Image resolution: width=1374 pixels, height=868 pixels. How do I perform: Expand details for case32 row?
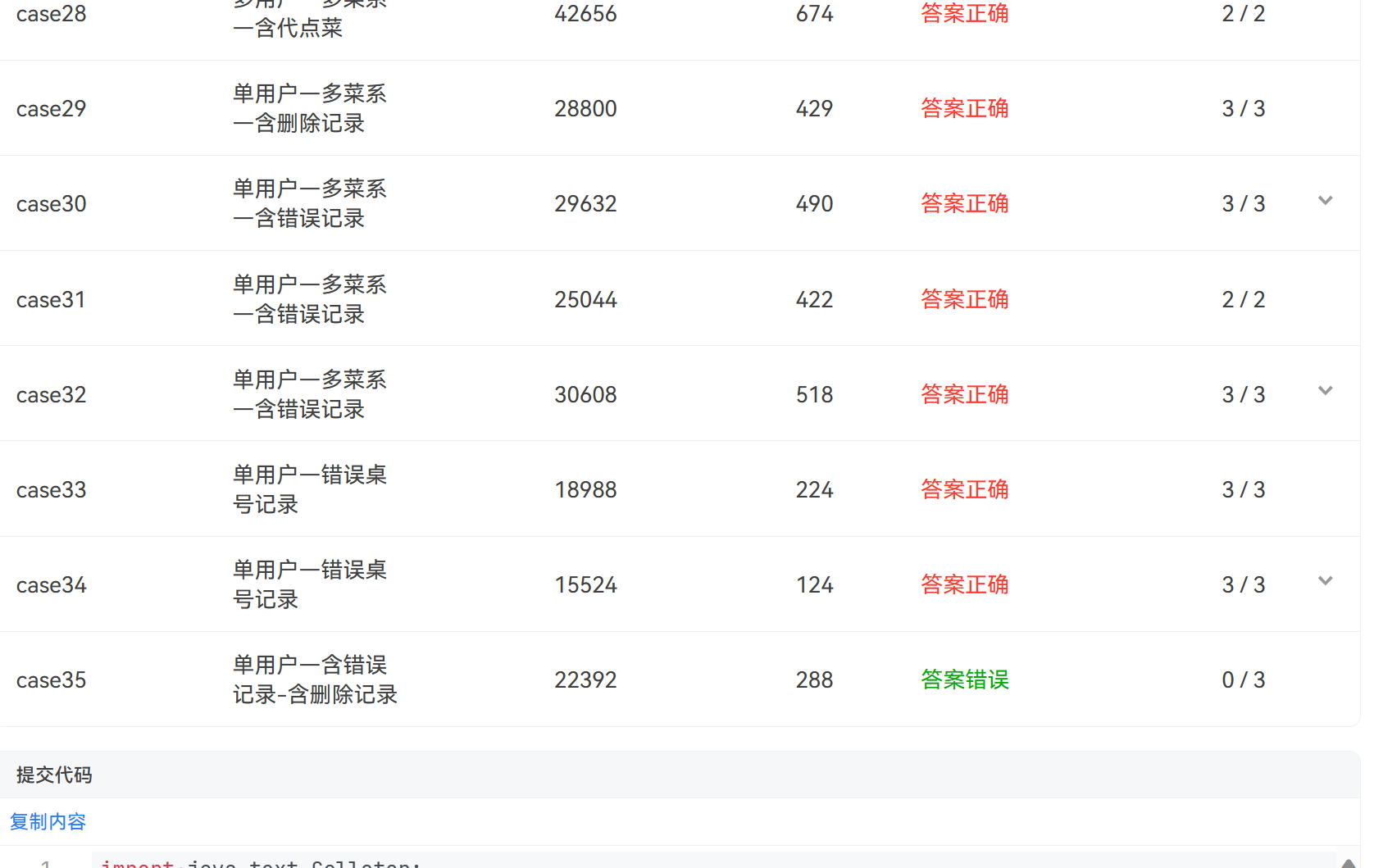click(x=1325, y=391)
